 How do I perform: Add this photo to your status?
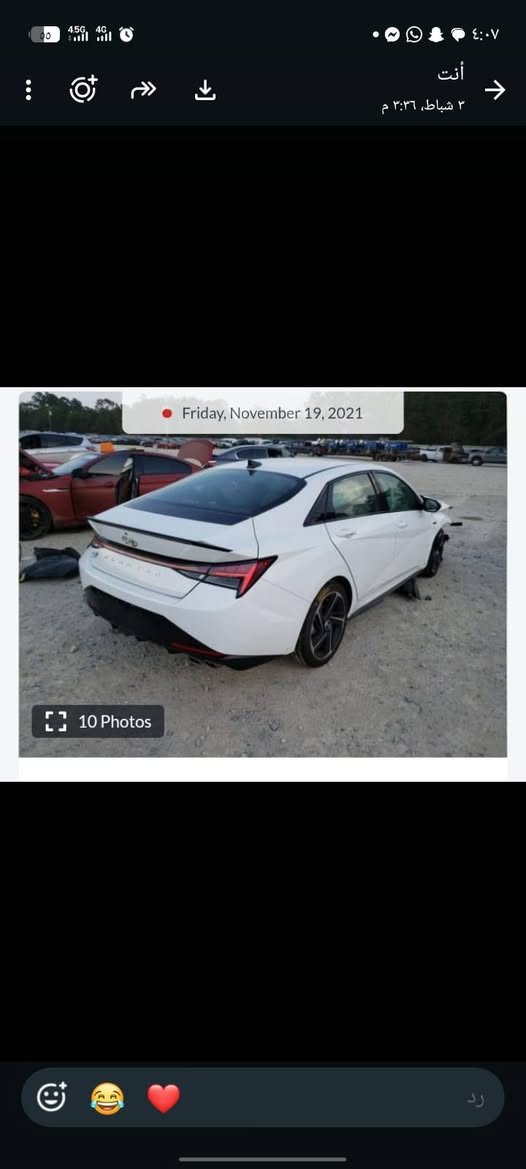pyautogui.click(x=83, y=89)
